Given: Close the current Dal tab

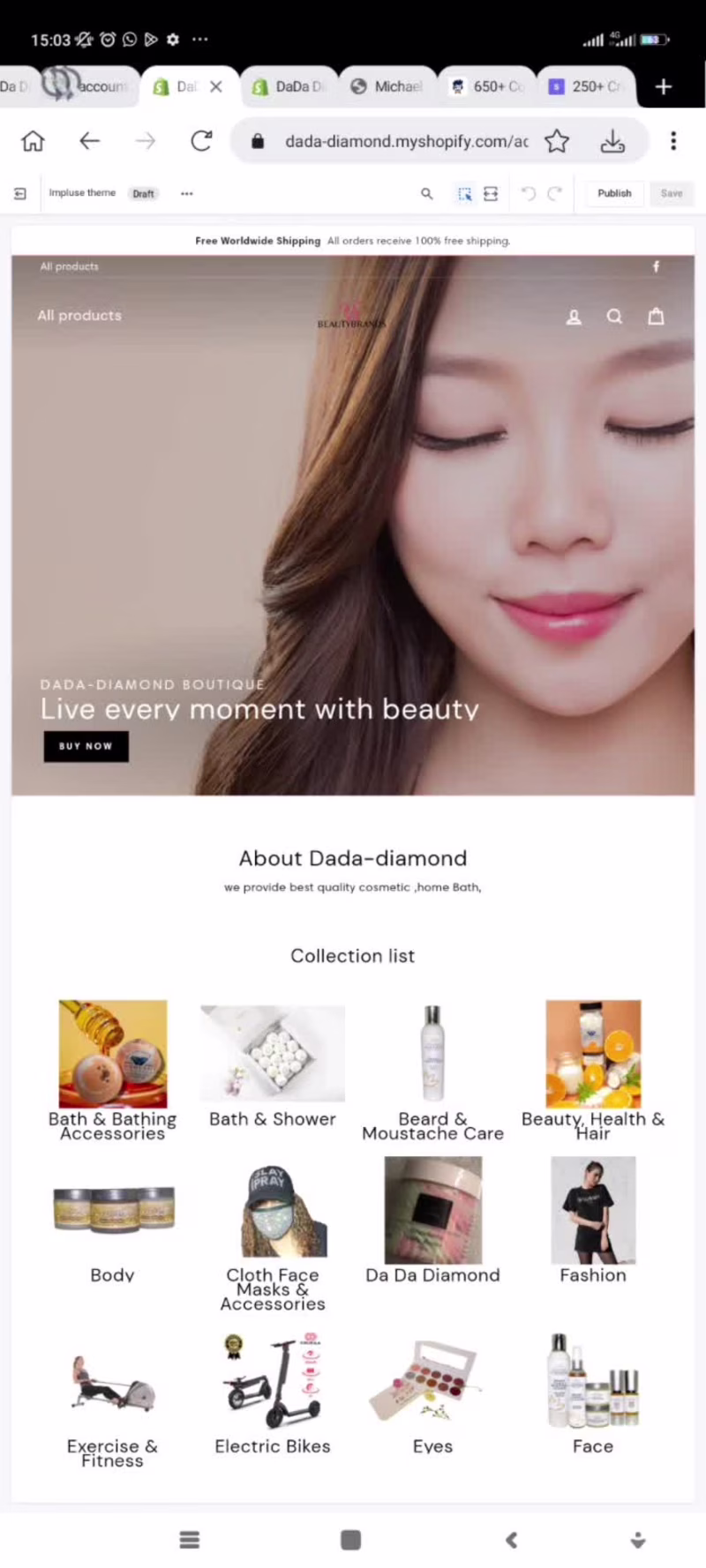Looking at the screenshot, I should click(216, 86).
